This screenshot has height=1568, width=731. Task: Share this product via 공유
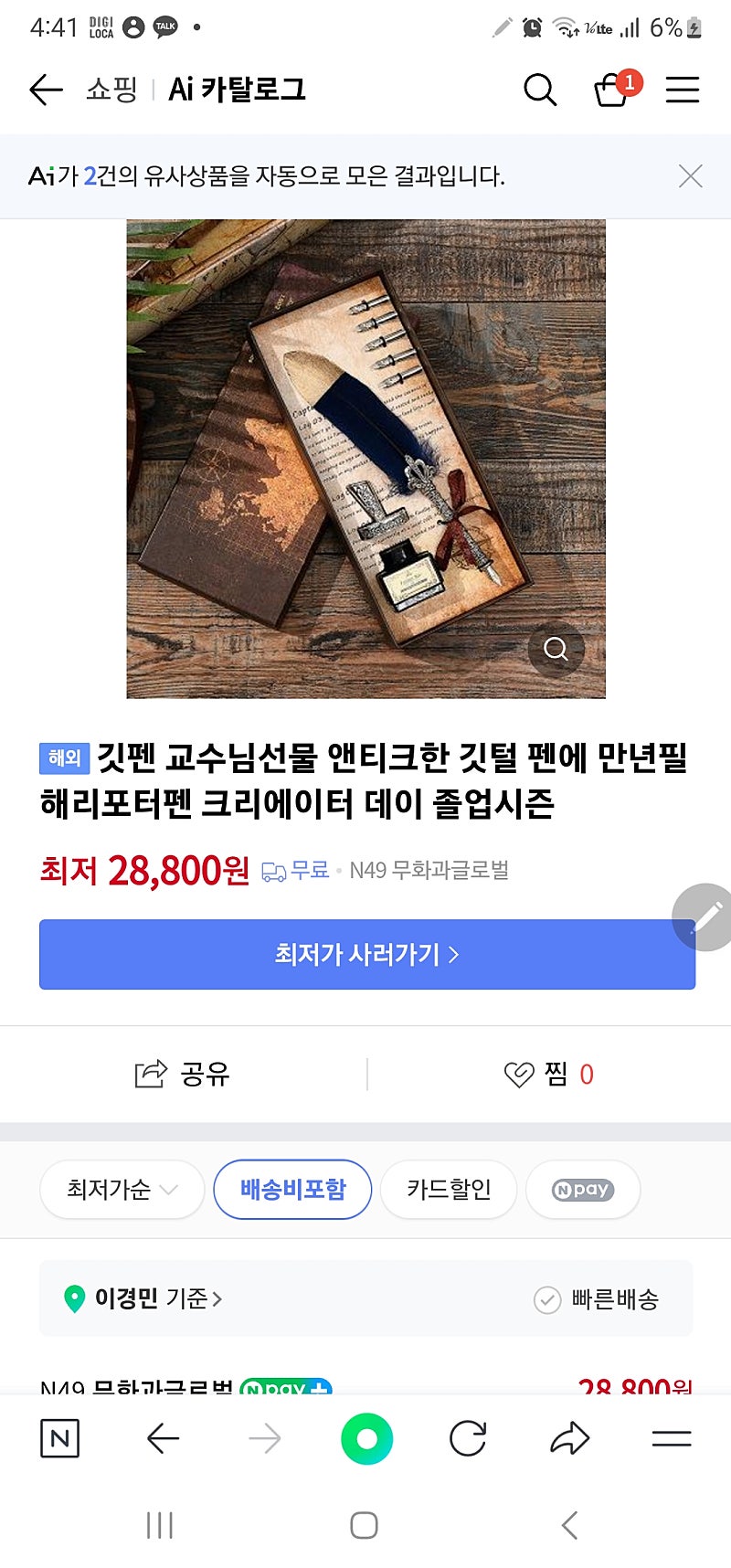click(x=183, y=1074)
